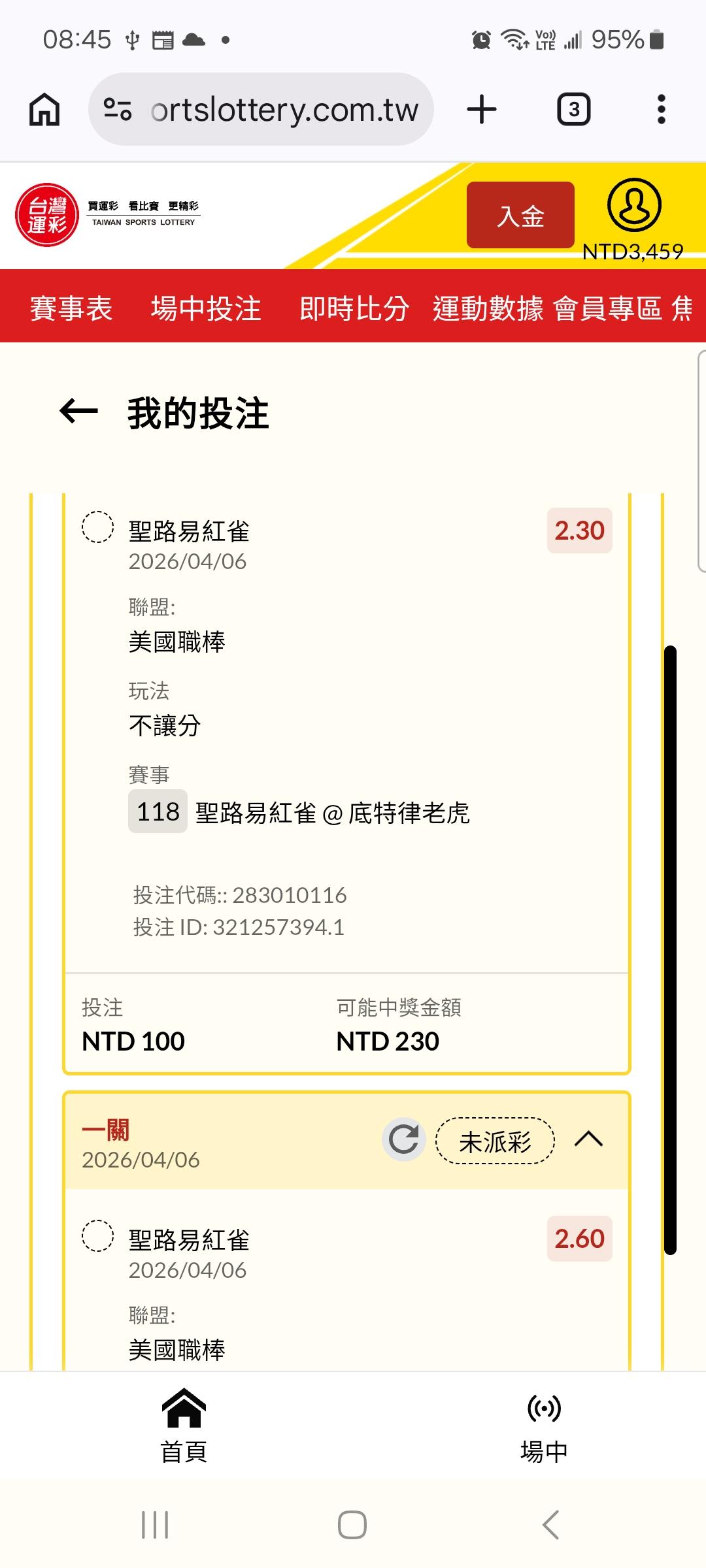
Task: Refresh the 一關 bet status
Action: tap(404, 1140)
